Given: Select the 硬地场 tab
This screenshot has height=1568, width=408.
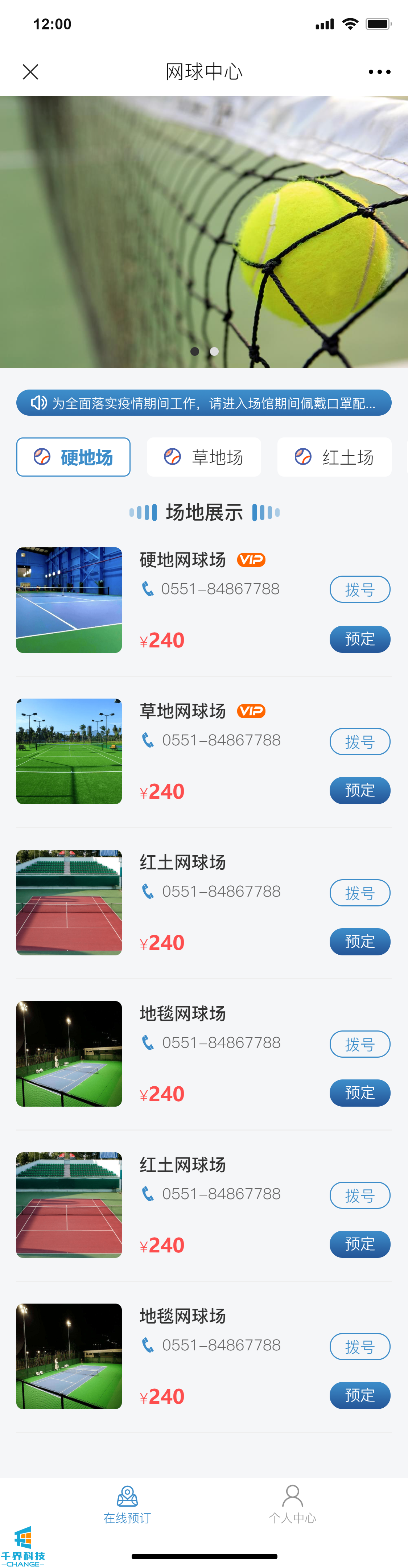Looking at the screenshot, I should pyautogui.click(x=73, y=457).
